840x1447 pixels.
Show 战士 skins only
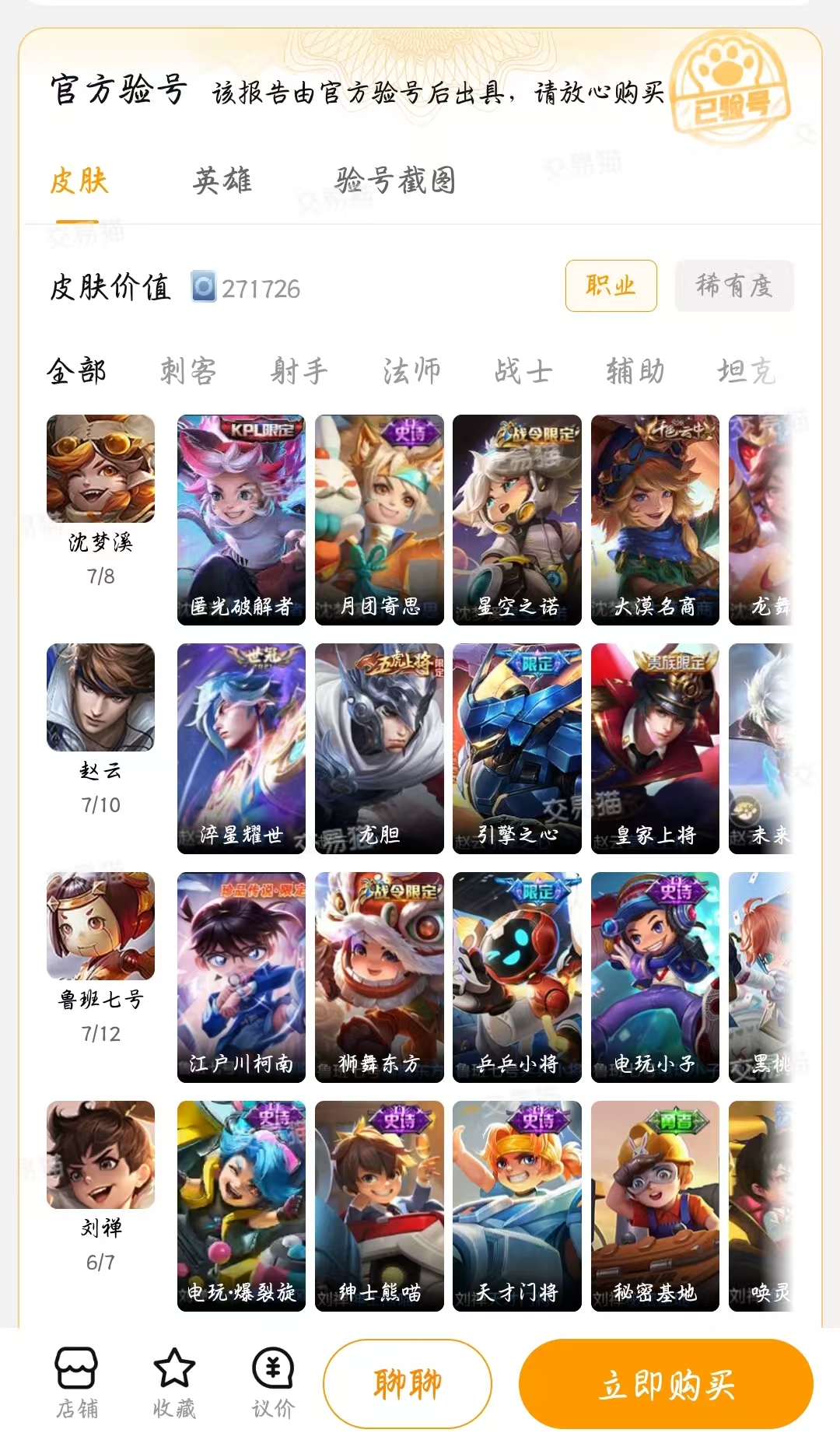click(x=523, y=371)
